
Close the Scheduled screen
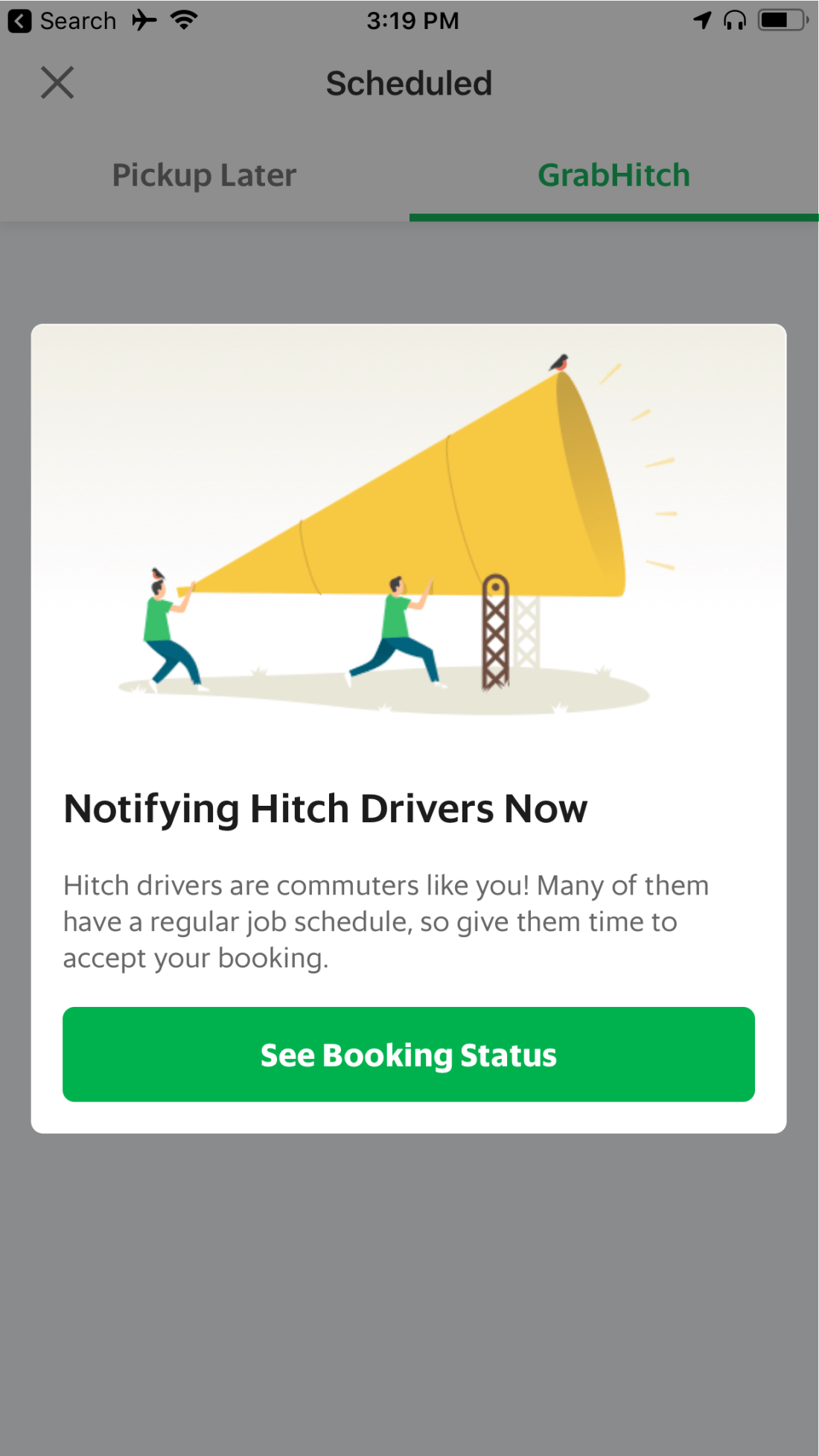(x=57, y=83)
